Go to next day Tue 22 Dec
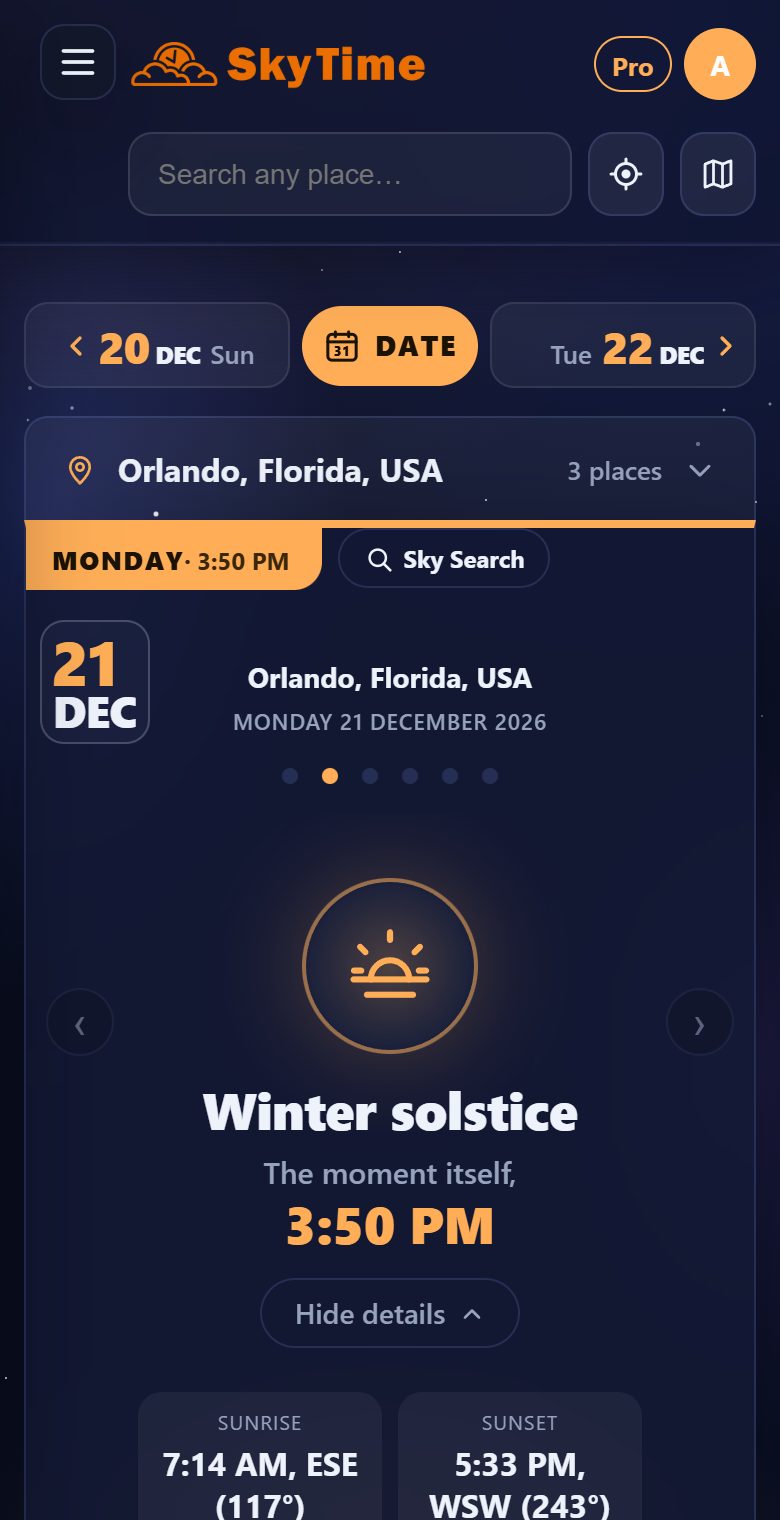 [623, 345]
